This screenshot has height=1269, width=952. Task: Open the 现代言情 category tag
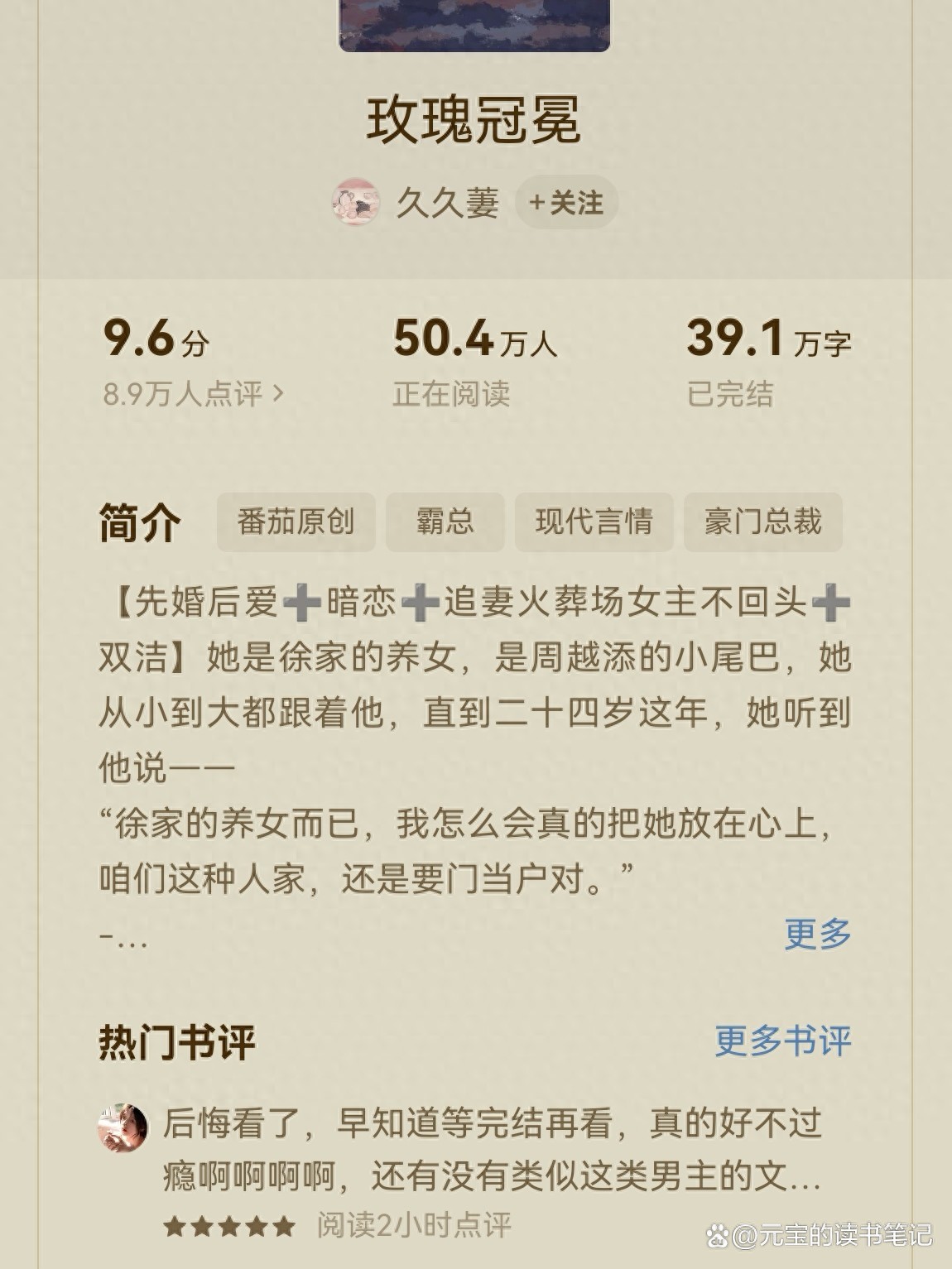pyautogui.click(x=594, y=522)
